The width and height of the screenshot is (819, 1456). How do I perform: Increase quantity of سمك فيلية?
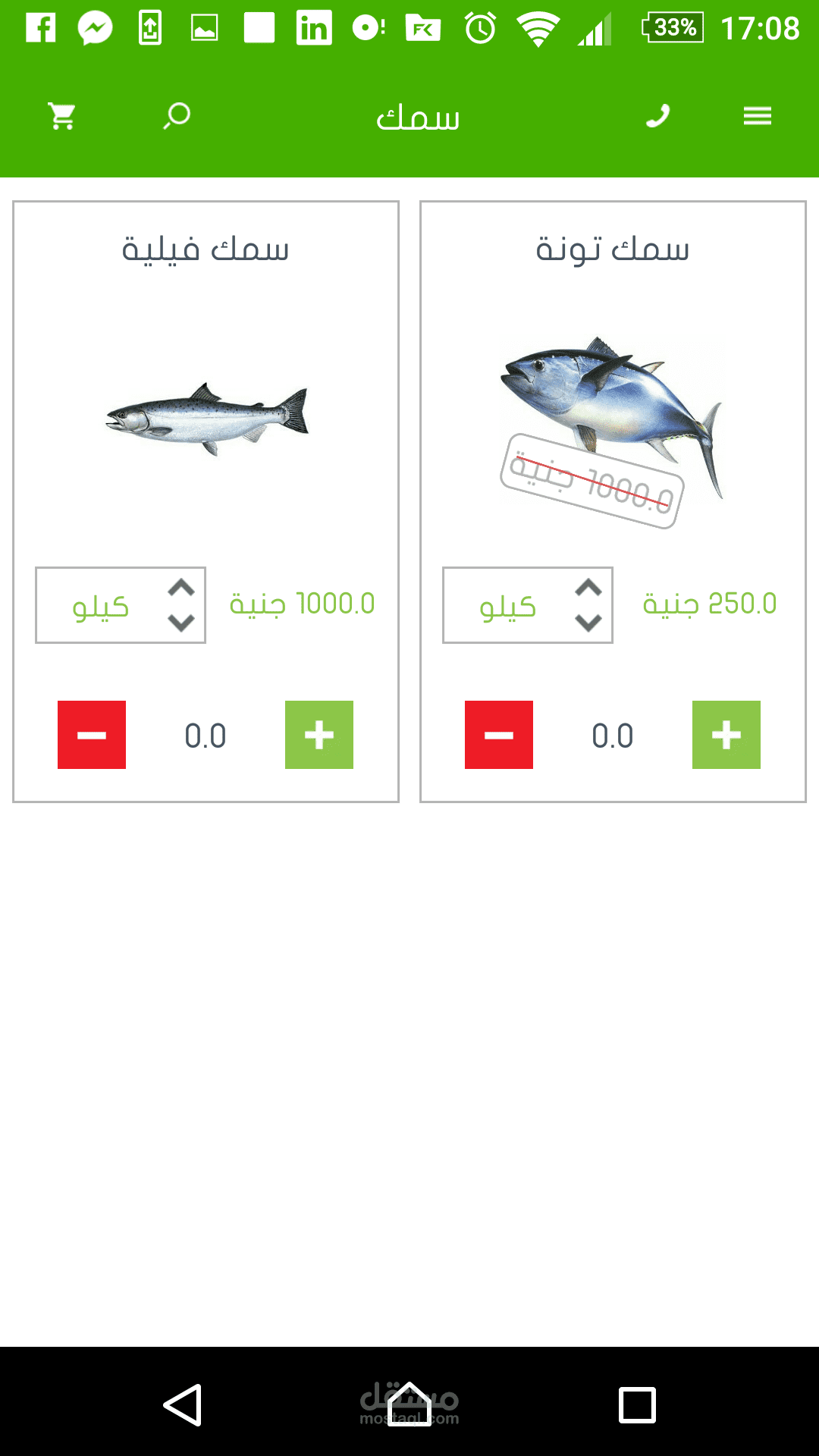(x=319, y=735)
